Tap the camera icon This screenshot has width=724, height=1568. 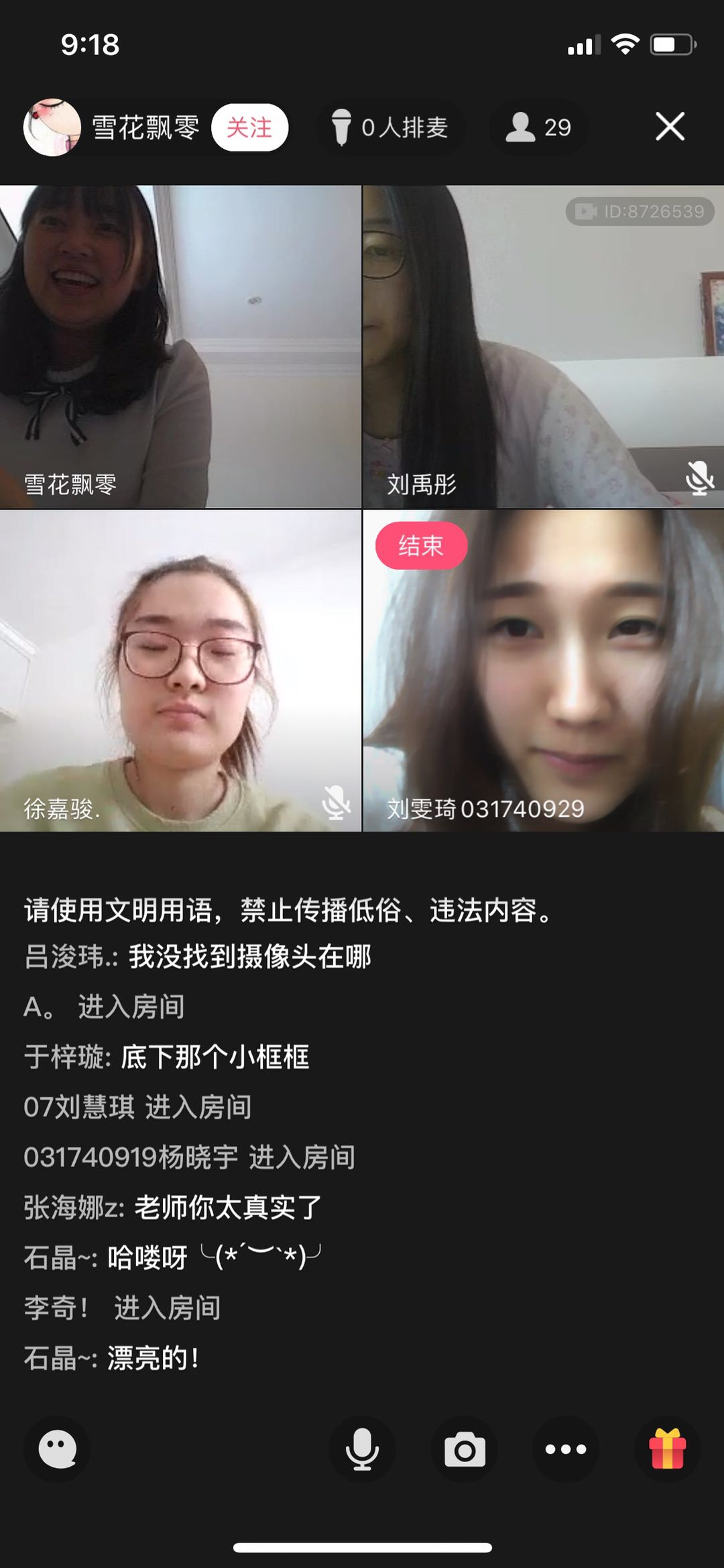pyautogui.click(x=465, y=1449)
